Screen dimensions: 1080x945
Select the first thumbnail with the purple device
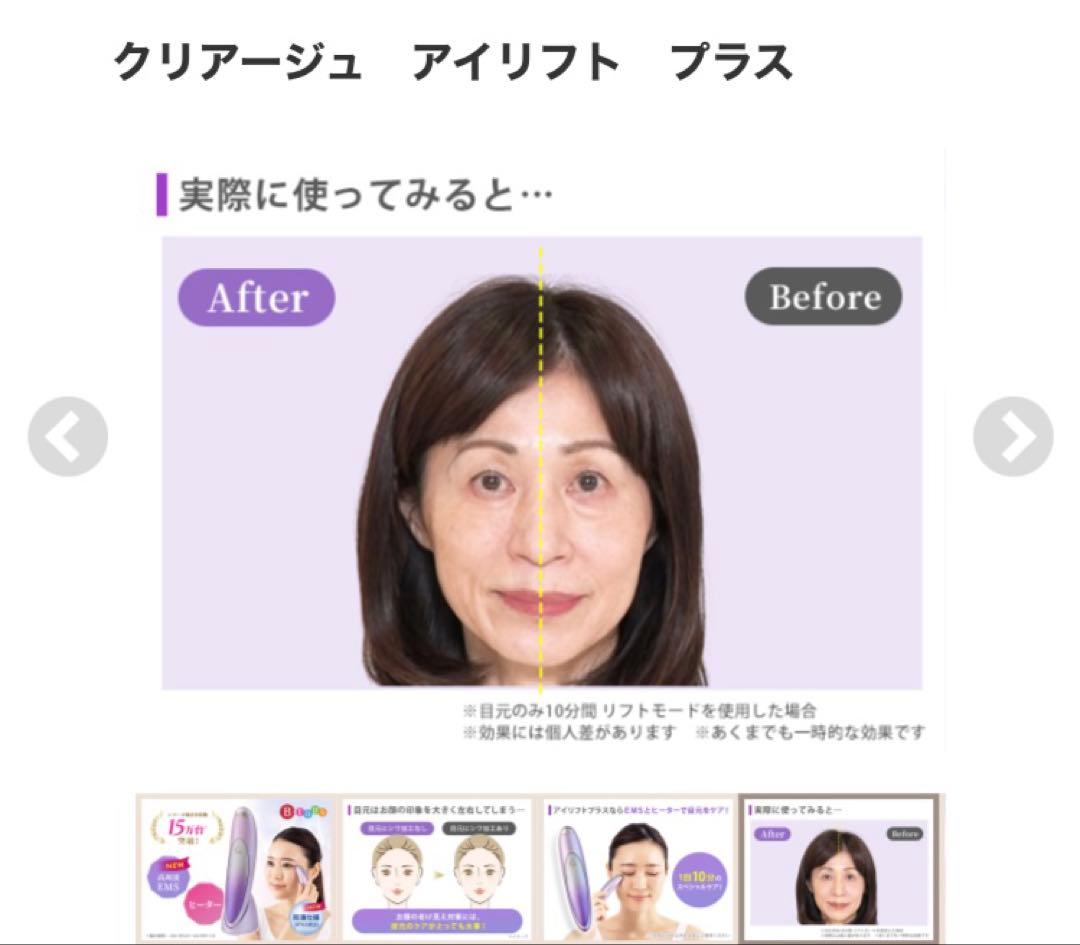(x=238, y=867)
